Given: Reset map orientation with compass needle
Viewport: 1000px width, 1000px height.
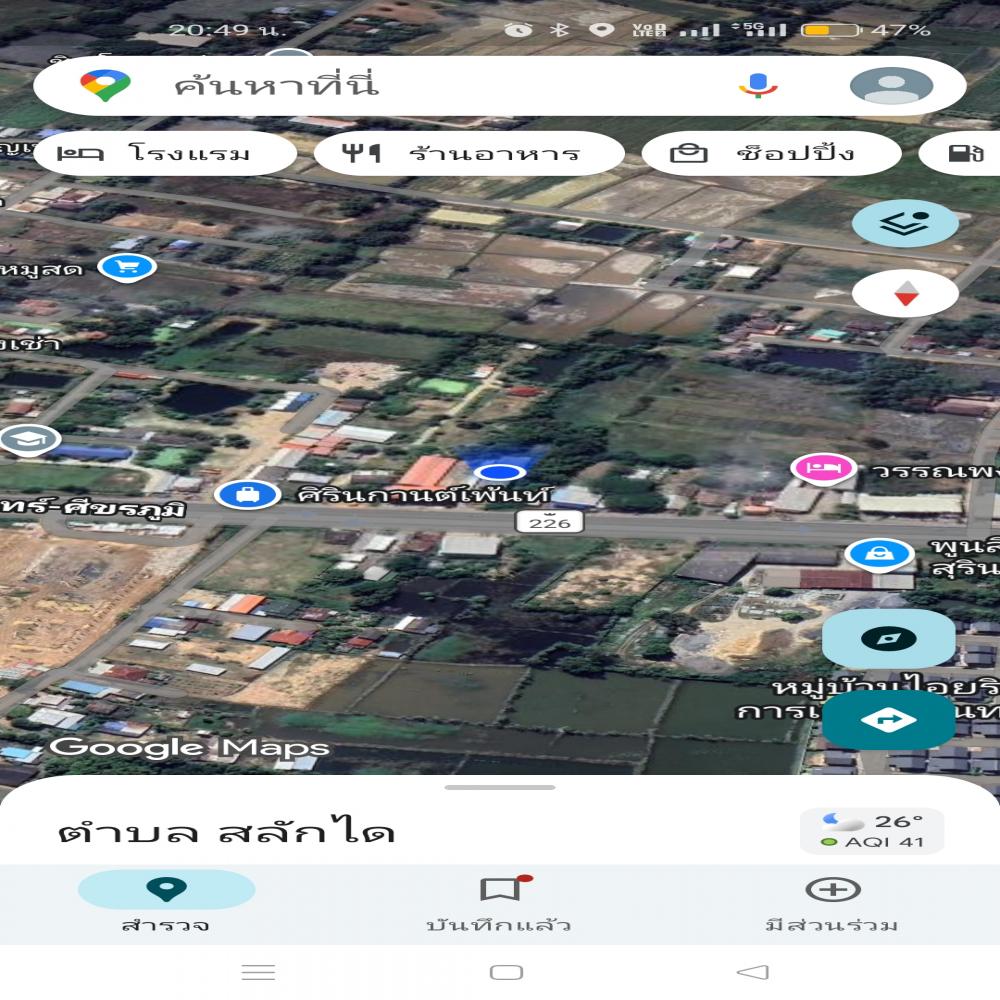Looking at the screenshot, I should click(905, 294).
